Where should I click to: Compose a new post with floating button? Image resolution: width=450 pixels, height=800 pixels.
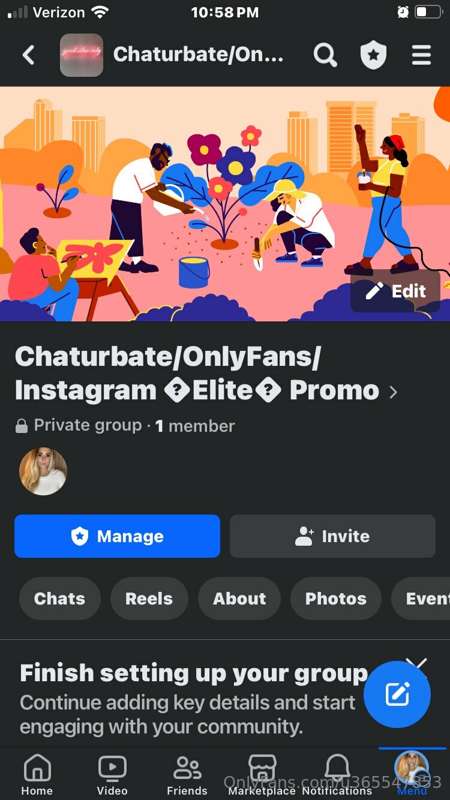[x=397, y=694]
